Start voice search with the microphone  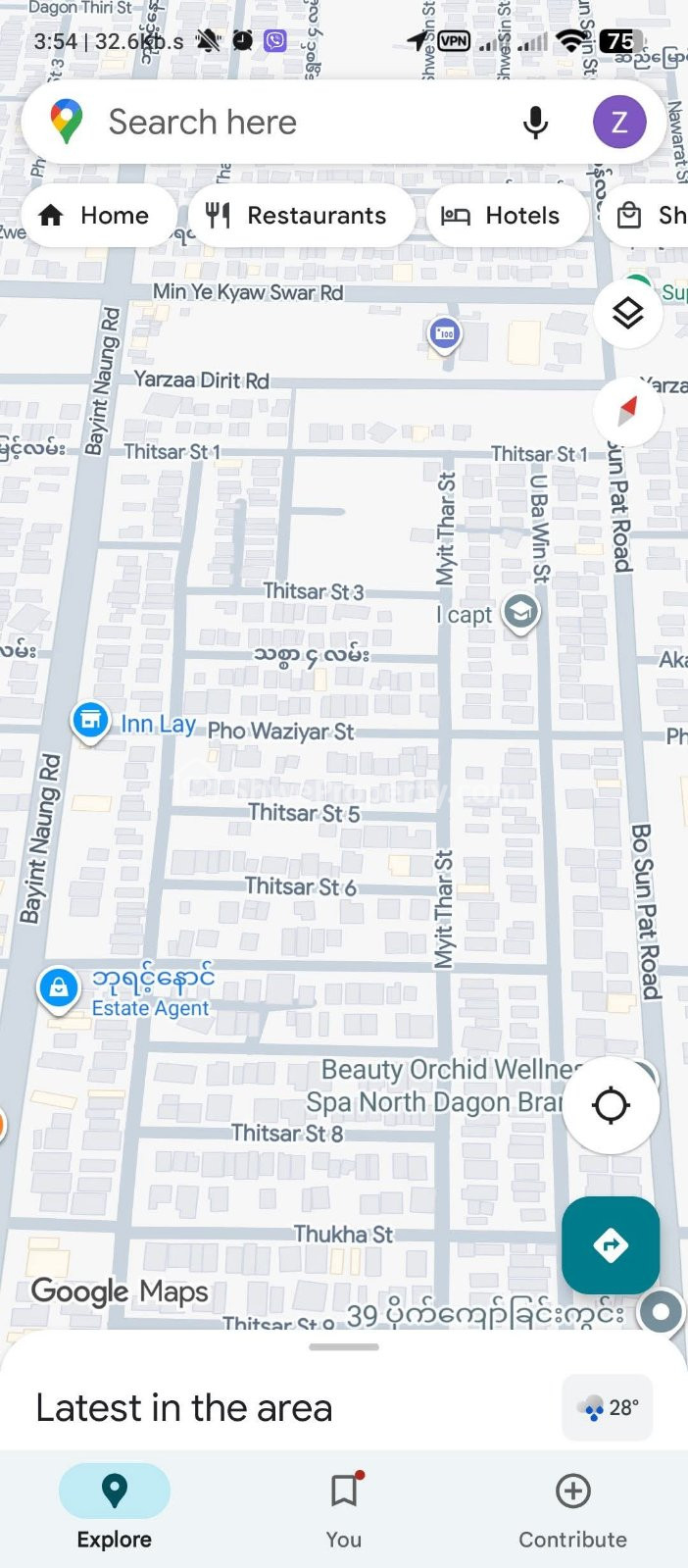[x=535, y=123]
